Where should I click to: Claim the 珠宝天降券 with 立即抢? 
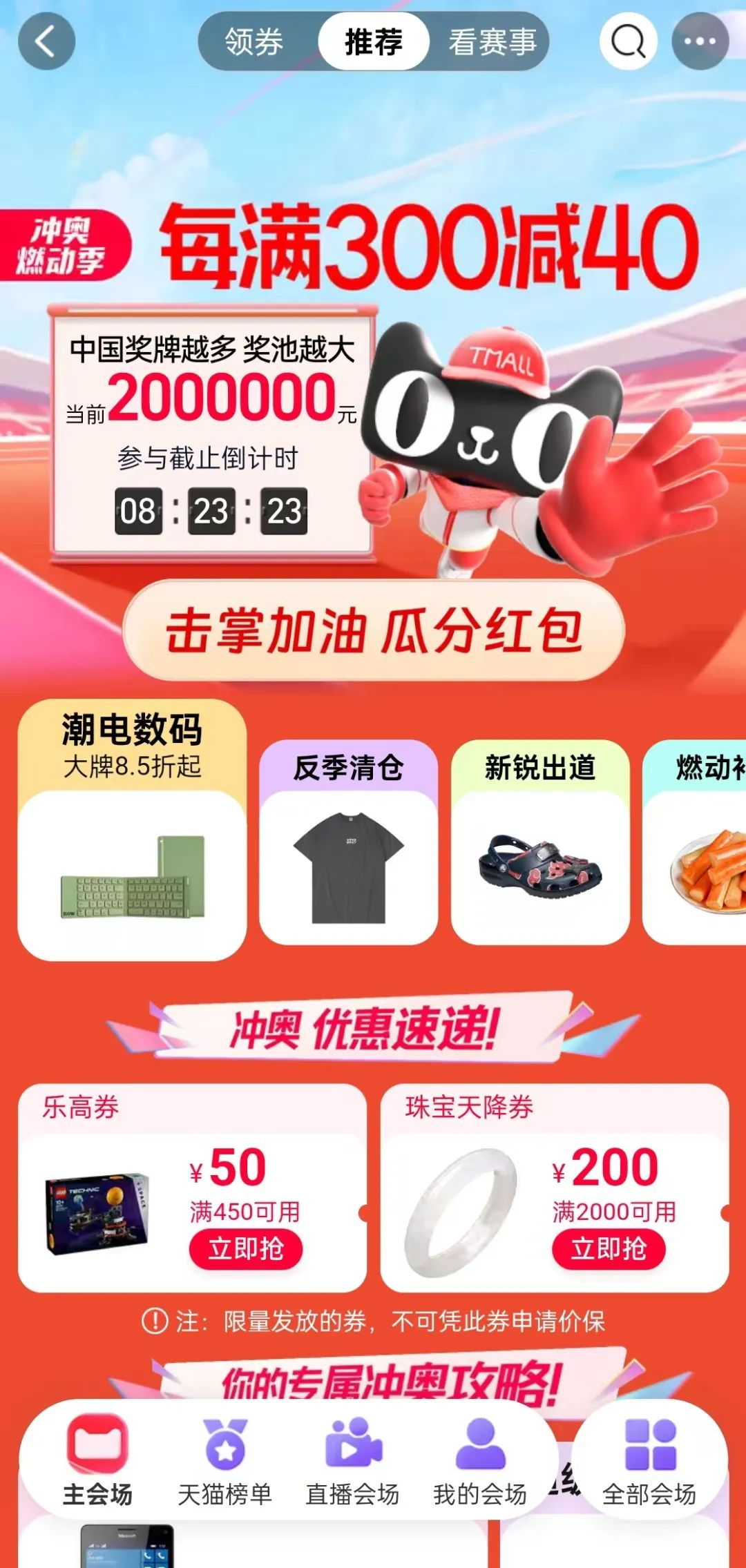click(608, 1248)
